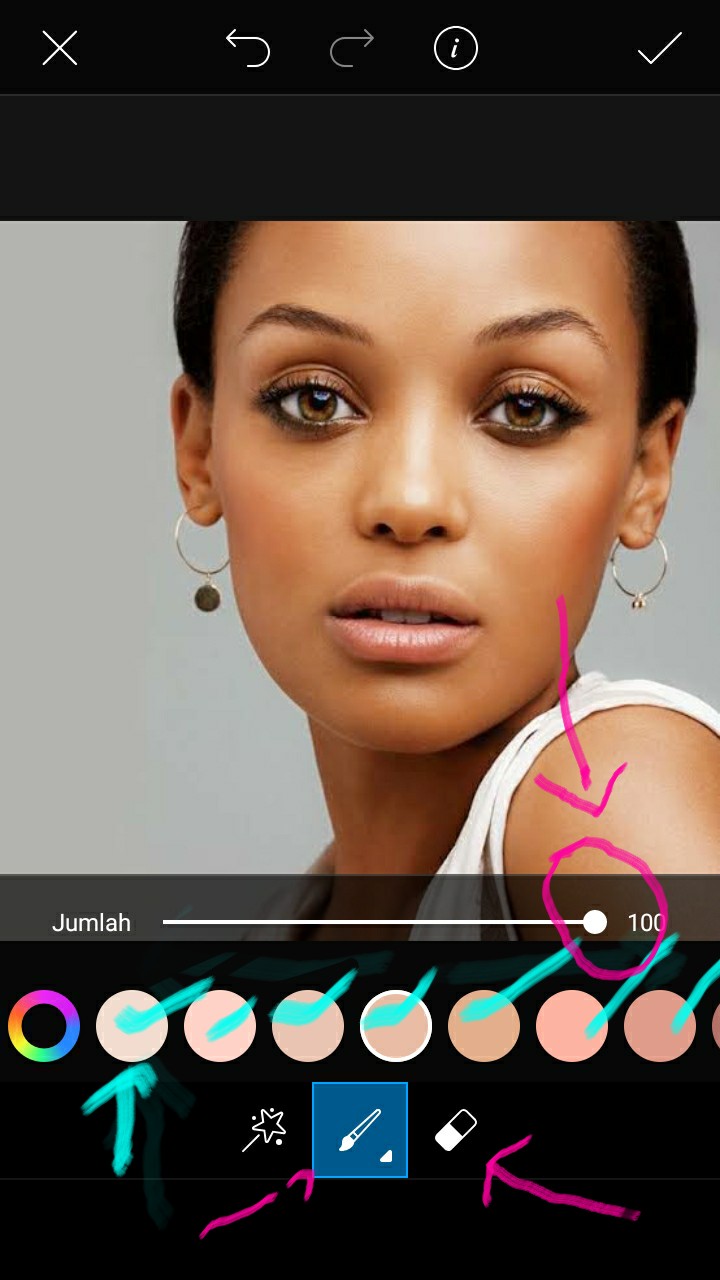
Task: Pick the light pink second swatch
Action: [220, 1026]
